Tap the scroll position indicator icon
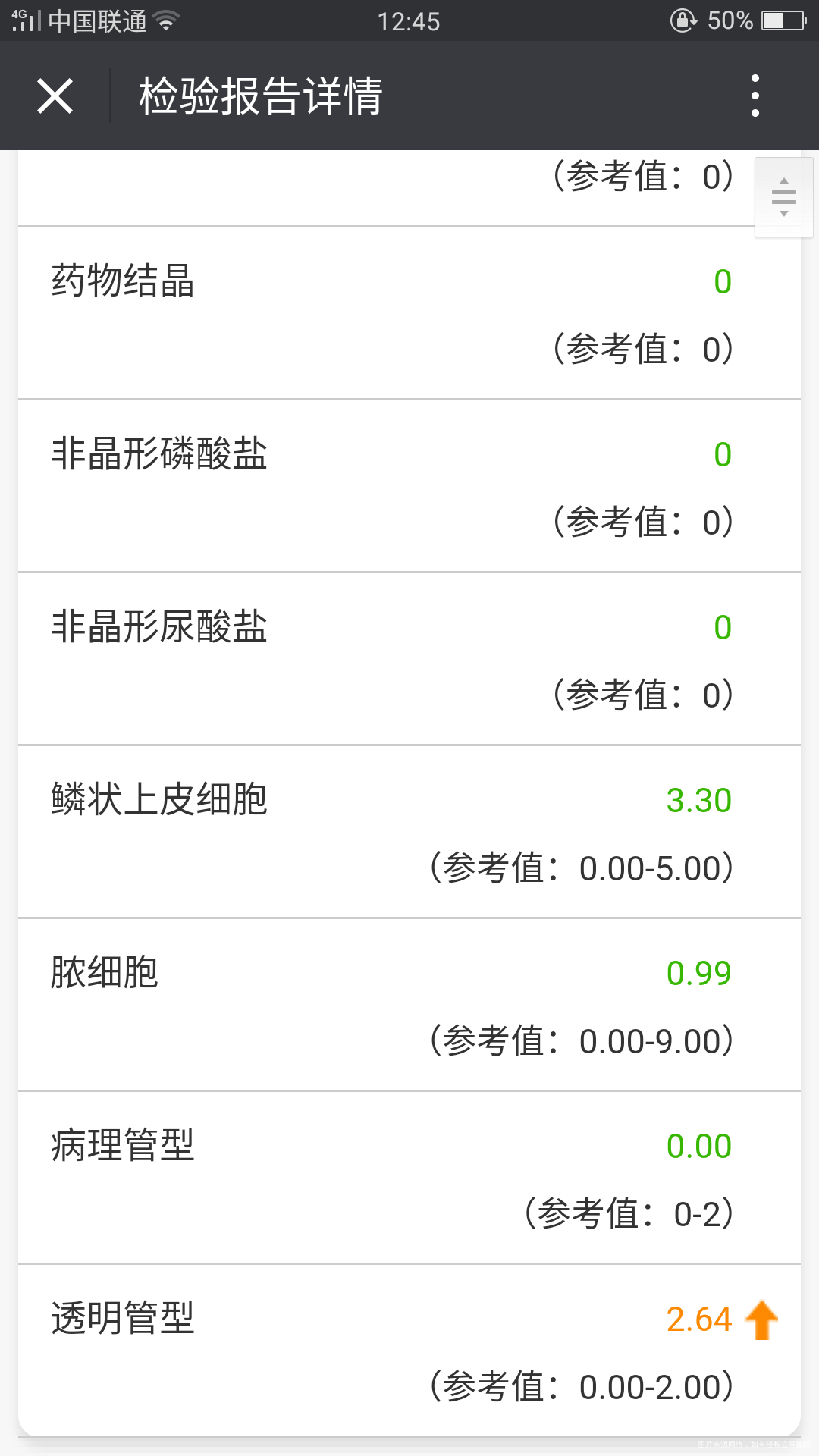The image size is (819, 1456). click(x=783, y=196)
